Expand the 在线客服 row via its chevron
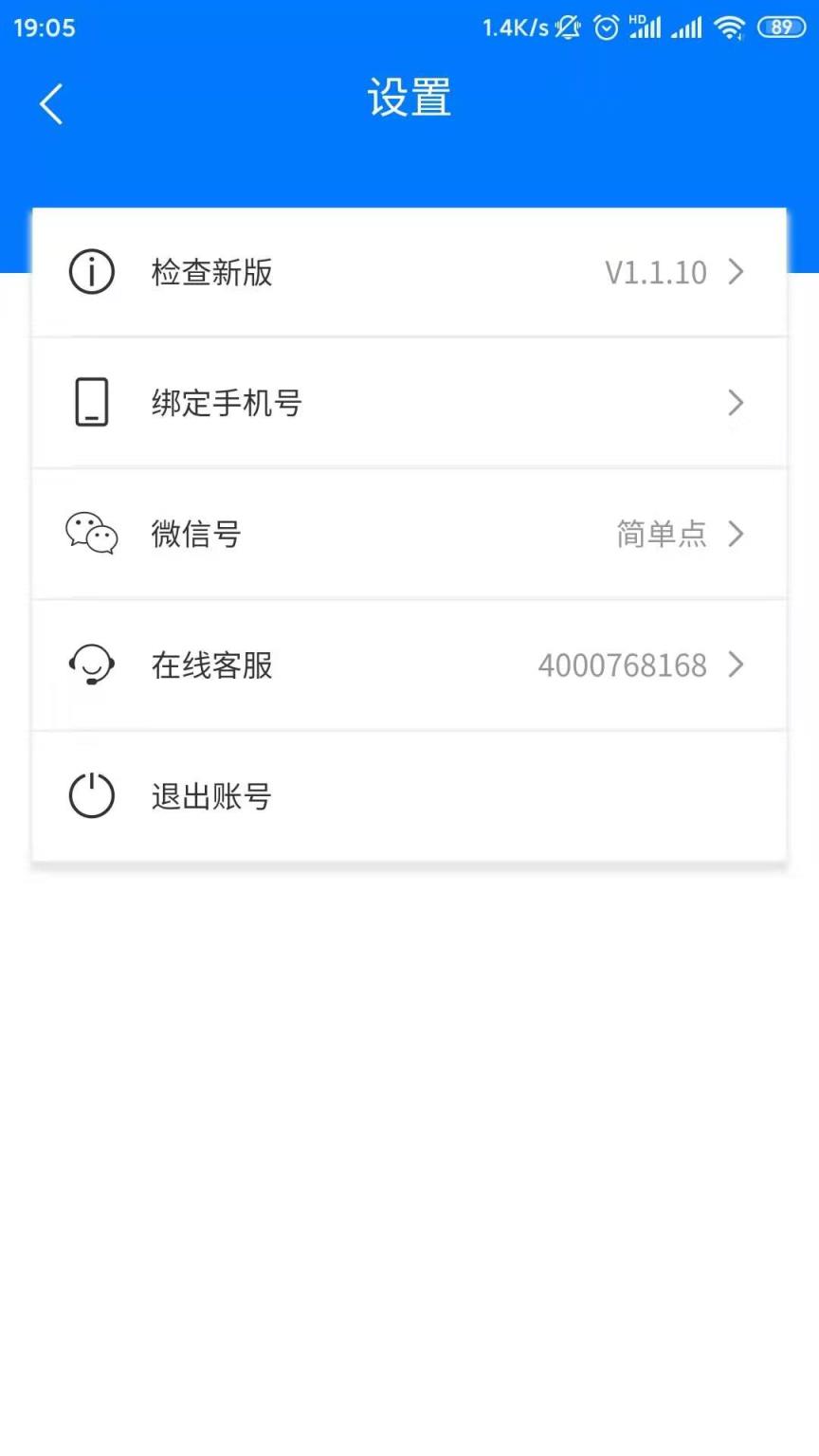 [737, 664]
